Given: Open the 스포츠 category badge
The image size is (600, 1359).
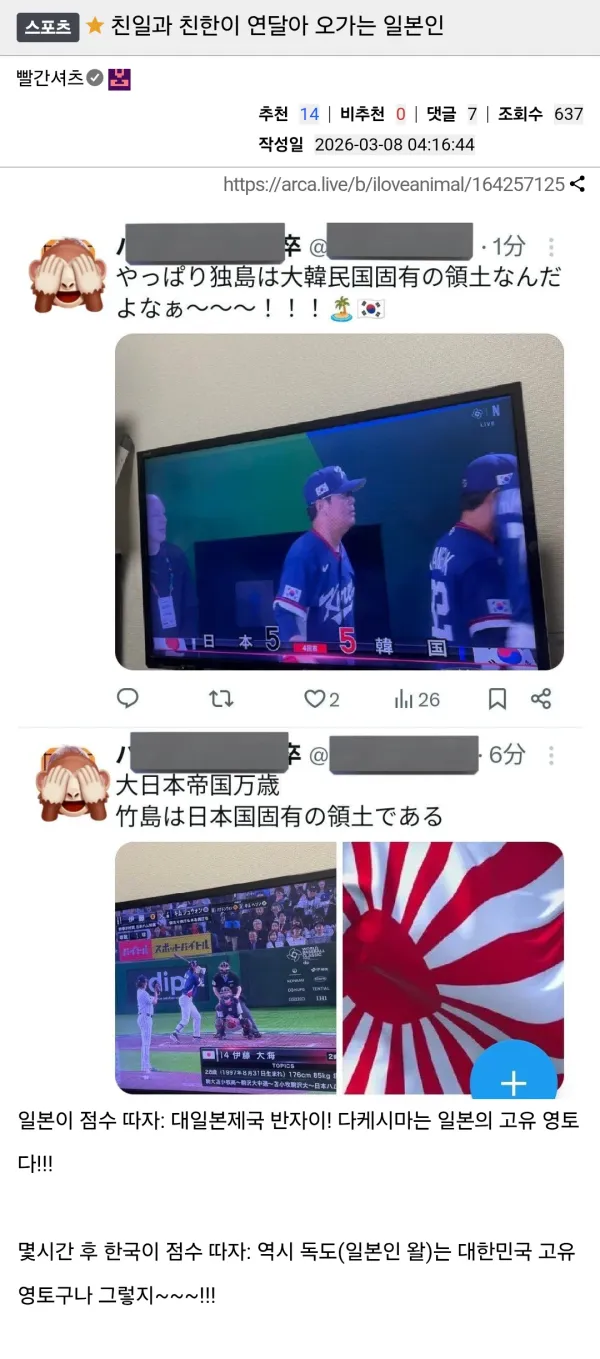Looking at the screenshot, I should [x=47, y=27].
